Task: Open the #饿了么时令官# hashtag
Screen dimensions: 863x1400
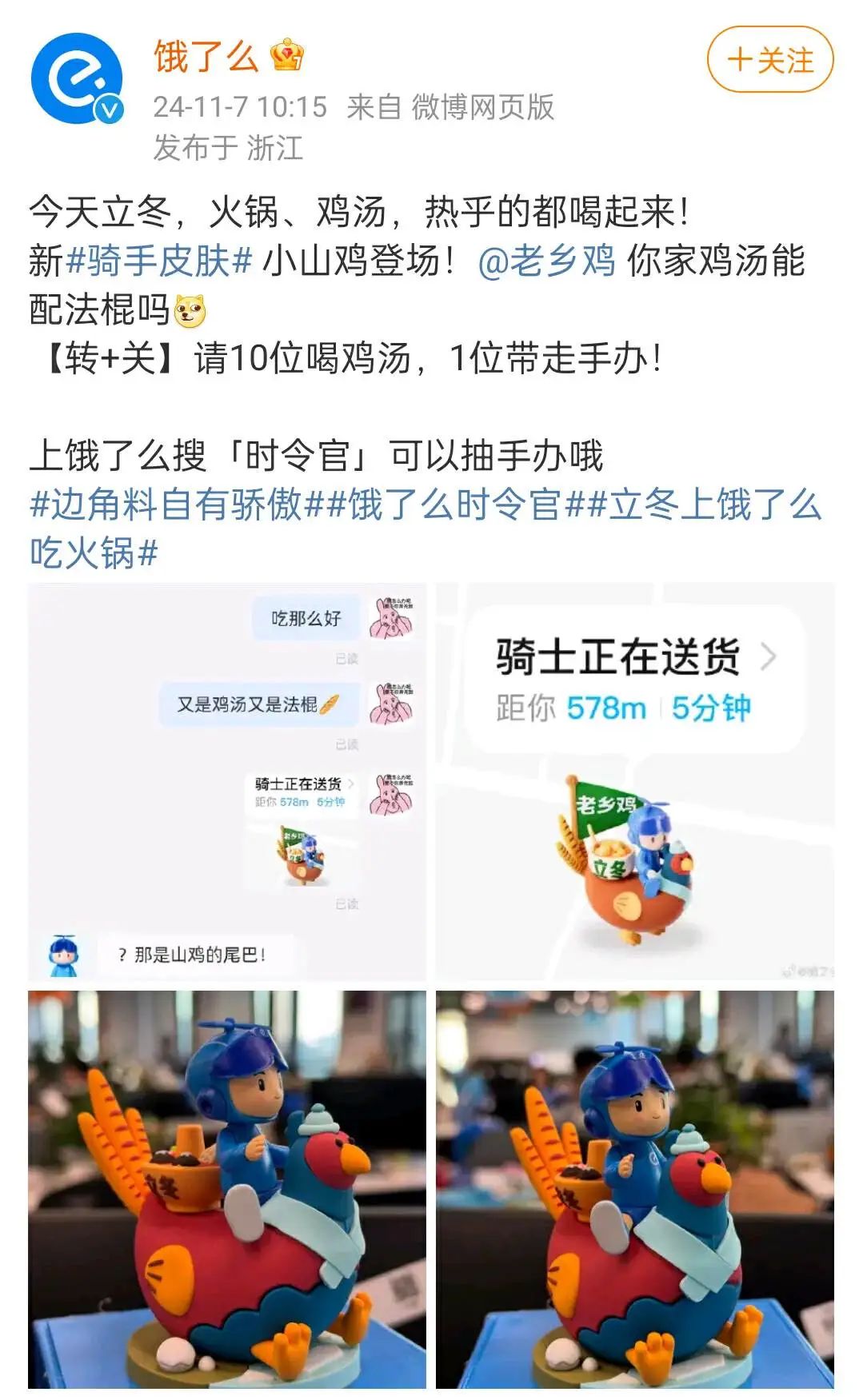Action: click(x=454, y=505)
